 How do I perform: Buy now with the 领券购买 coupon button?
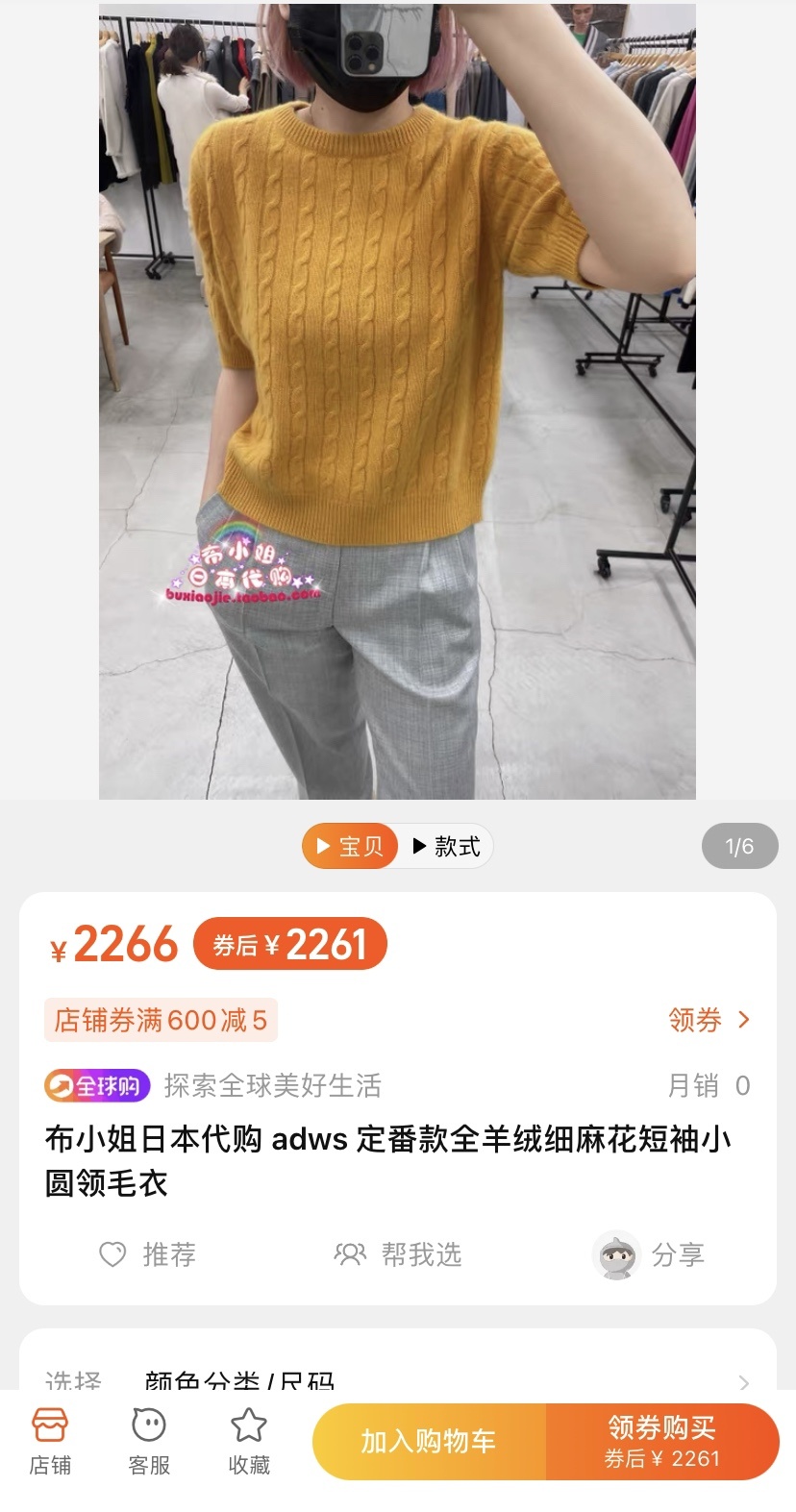(661, 1442)
